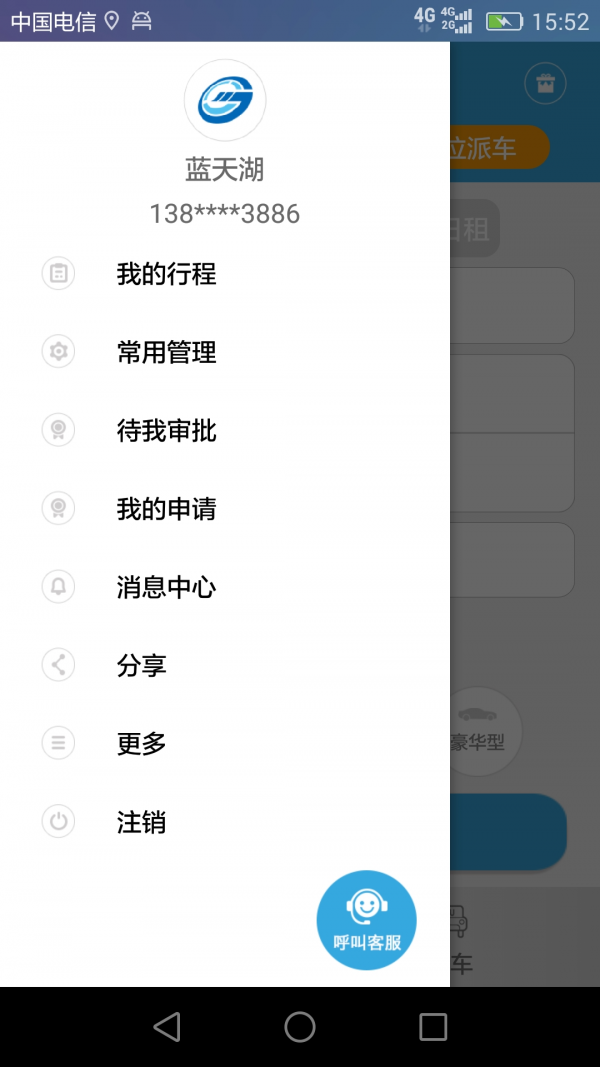
Task: Open 我的行程 menu item
Action: 166,274
